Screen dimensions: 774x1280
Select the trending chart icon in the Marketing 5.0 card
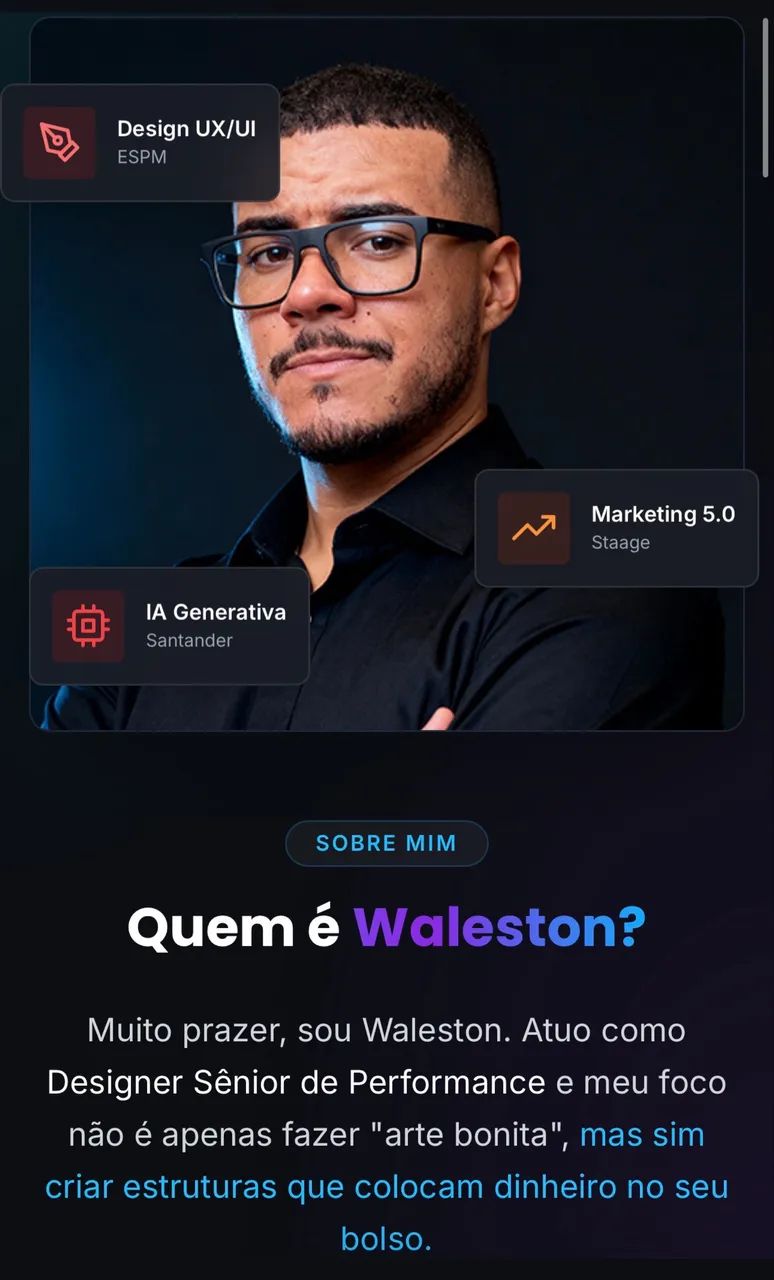(533, 527)
